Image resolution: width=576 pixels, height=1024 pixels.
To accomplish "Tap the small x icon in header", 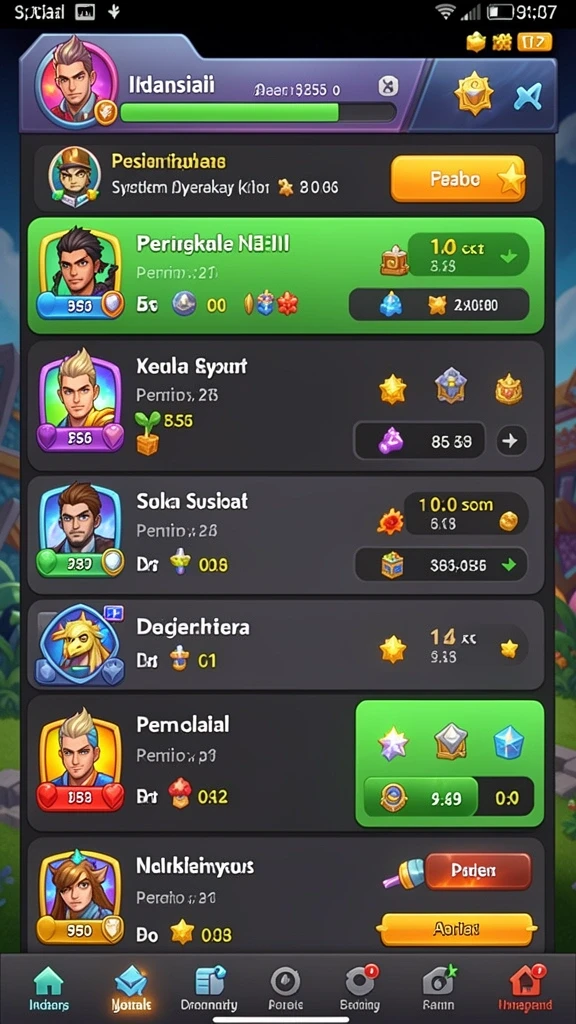I will pos(387,86).
